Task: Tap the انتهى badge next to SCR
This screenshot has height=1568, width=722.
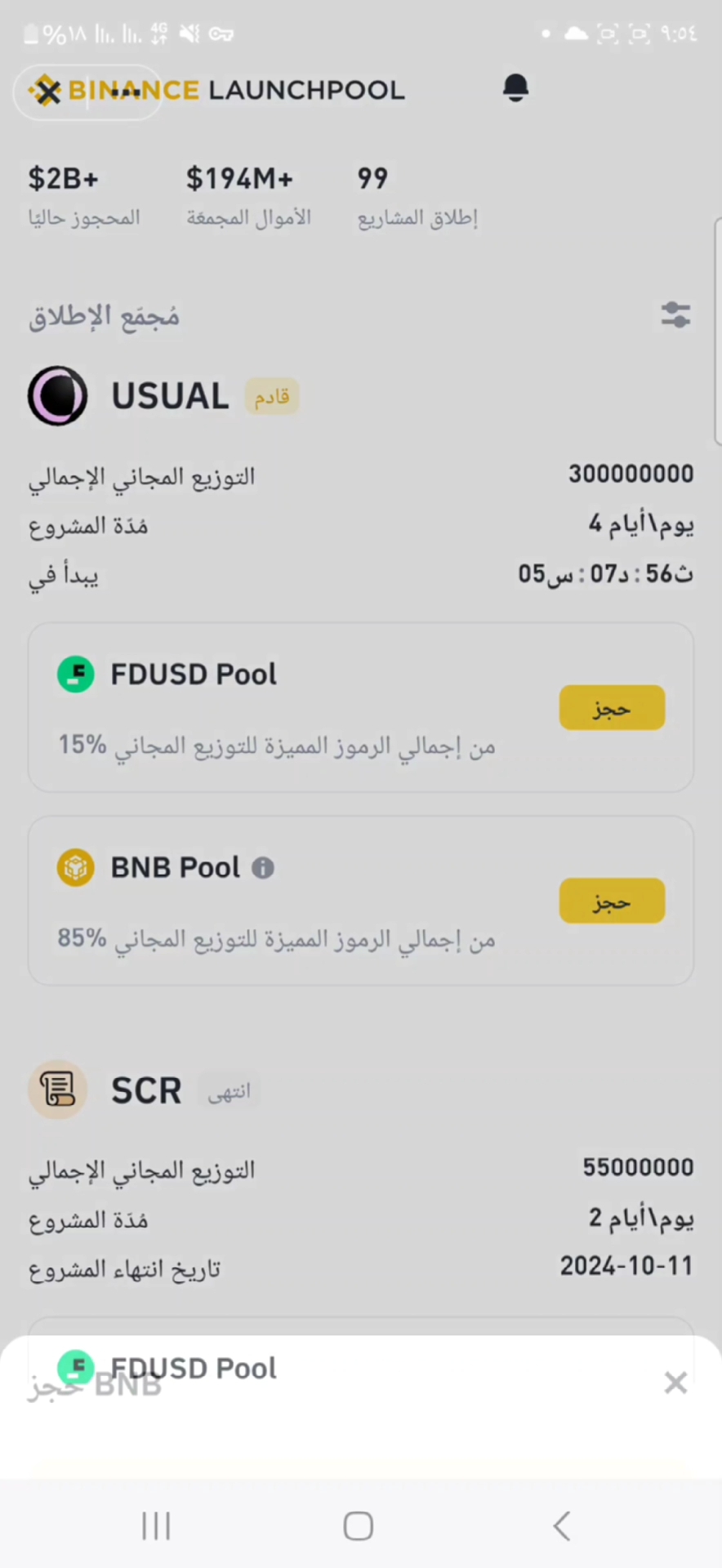Action: [230, 1093]
